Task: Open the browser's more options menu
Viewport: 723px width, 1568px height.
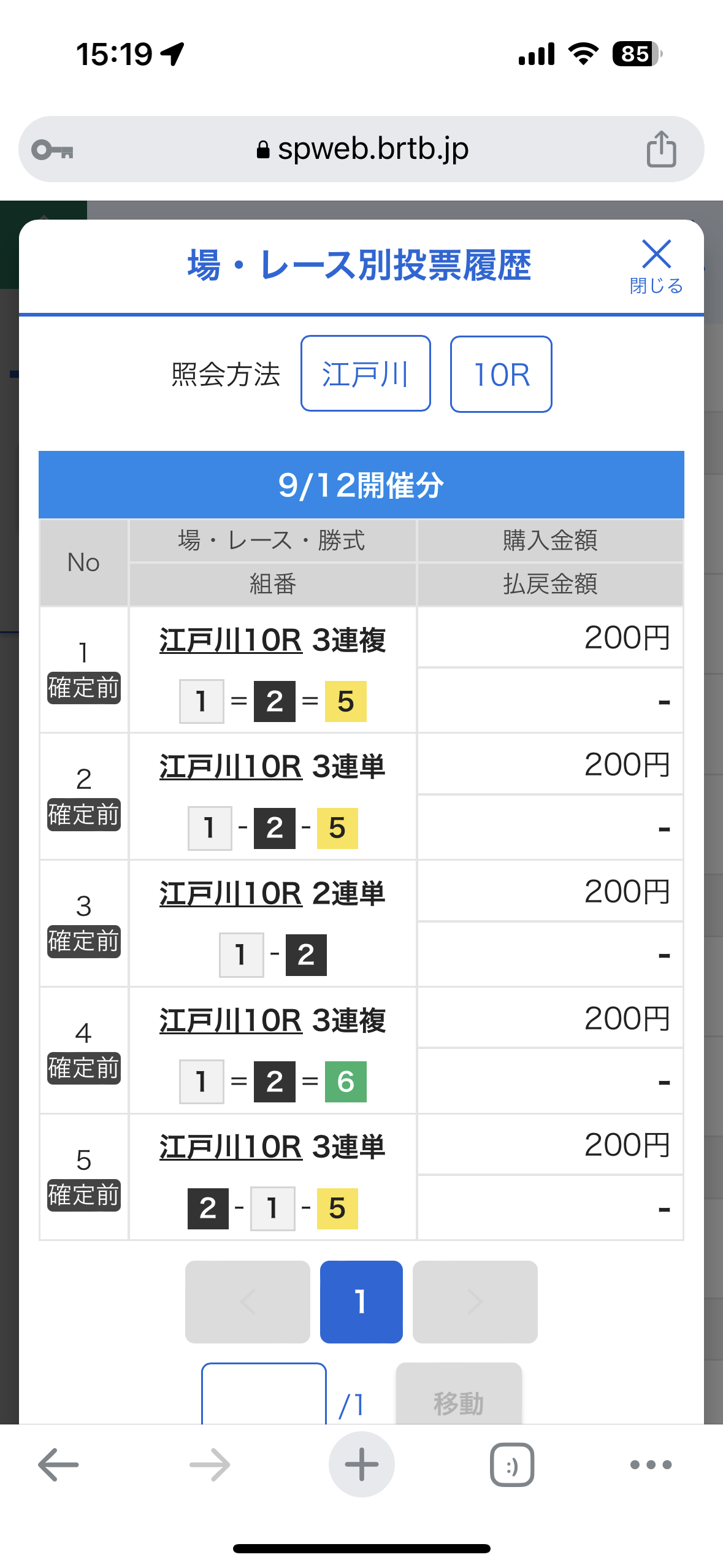Action: pyautogui.click(x=651, y=1465)
